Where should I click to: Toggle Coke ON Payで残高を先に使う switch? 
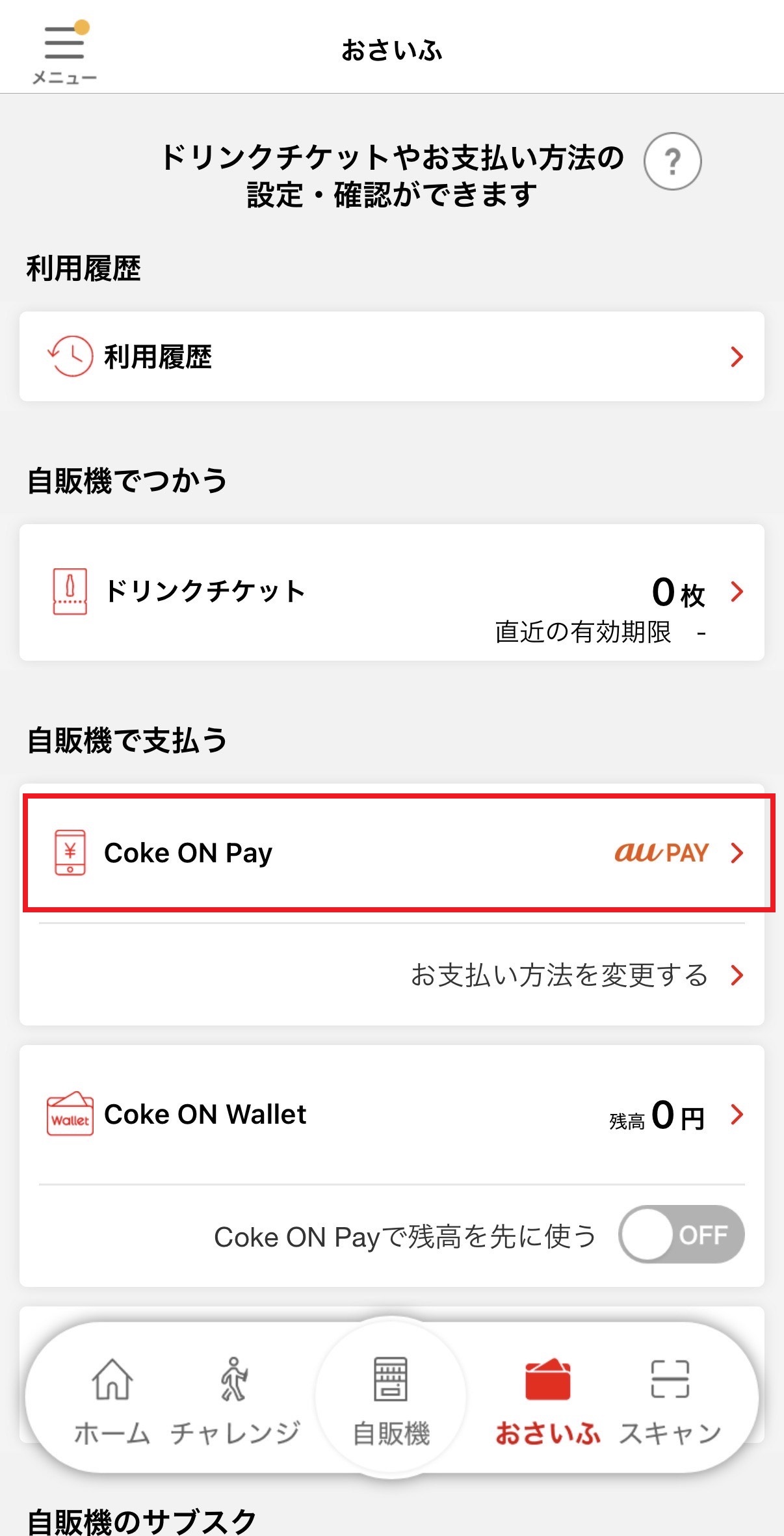pos(681,1234)
